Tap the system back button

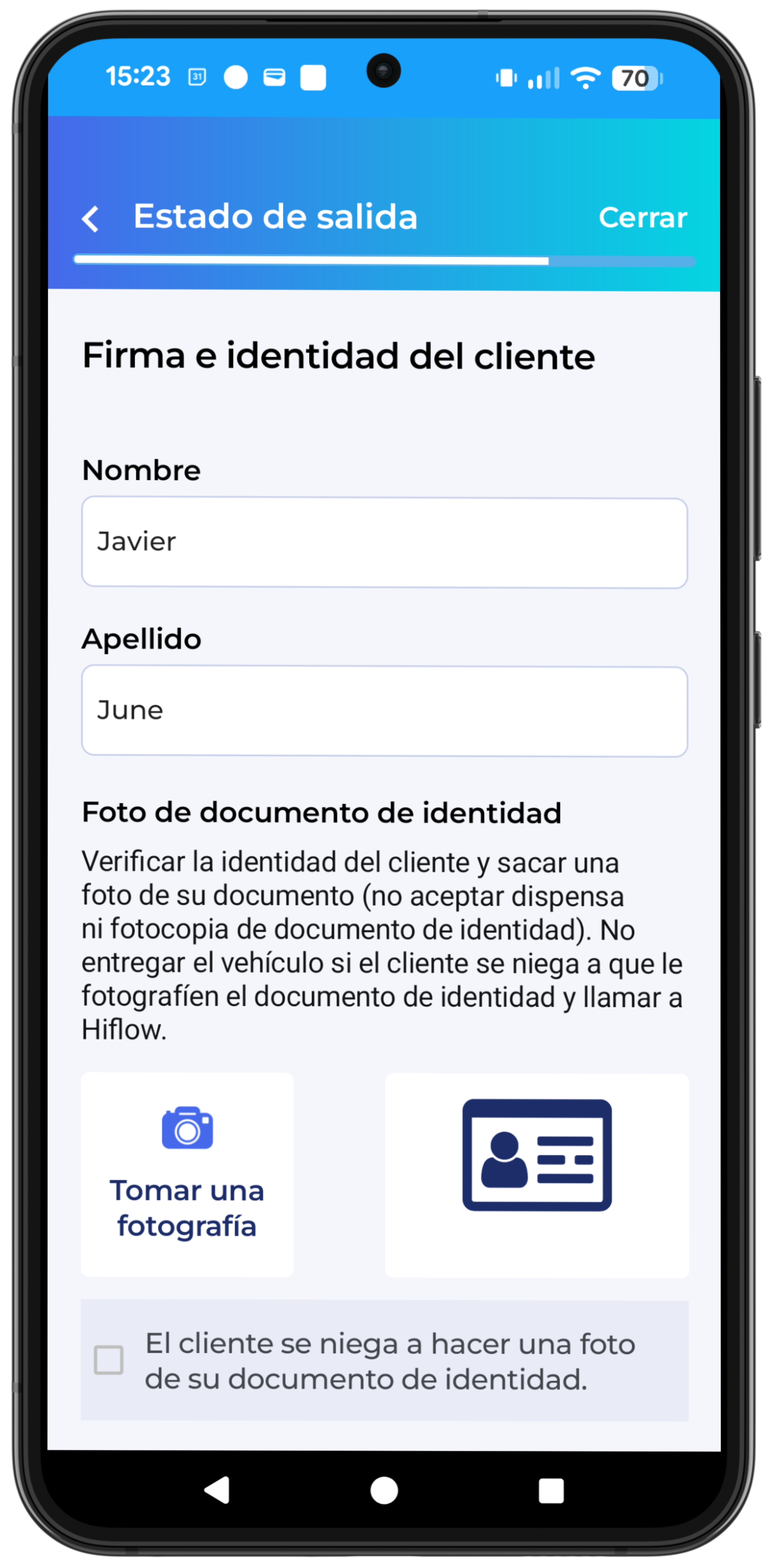217,1490
